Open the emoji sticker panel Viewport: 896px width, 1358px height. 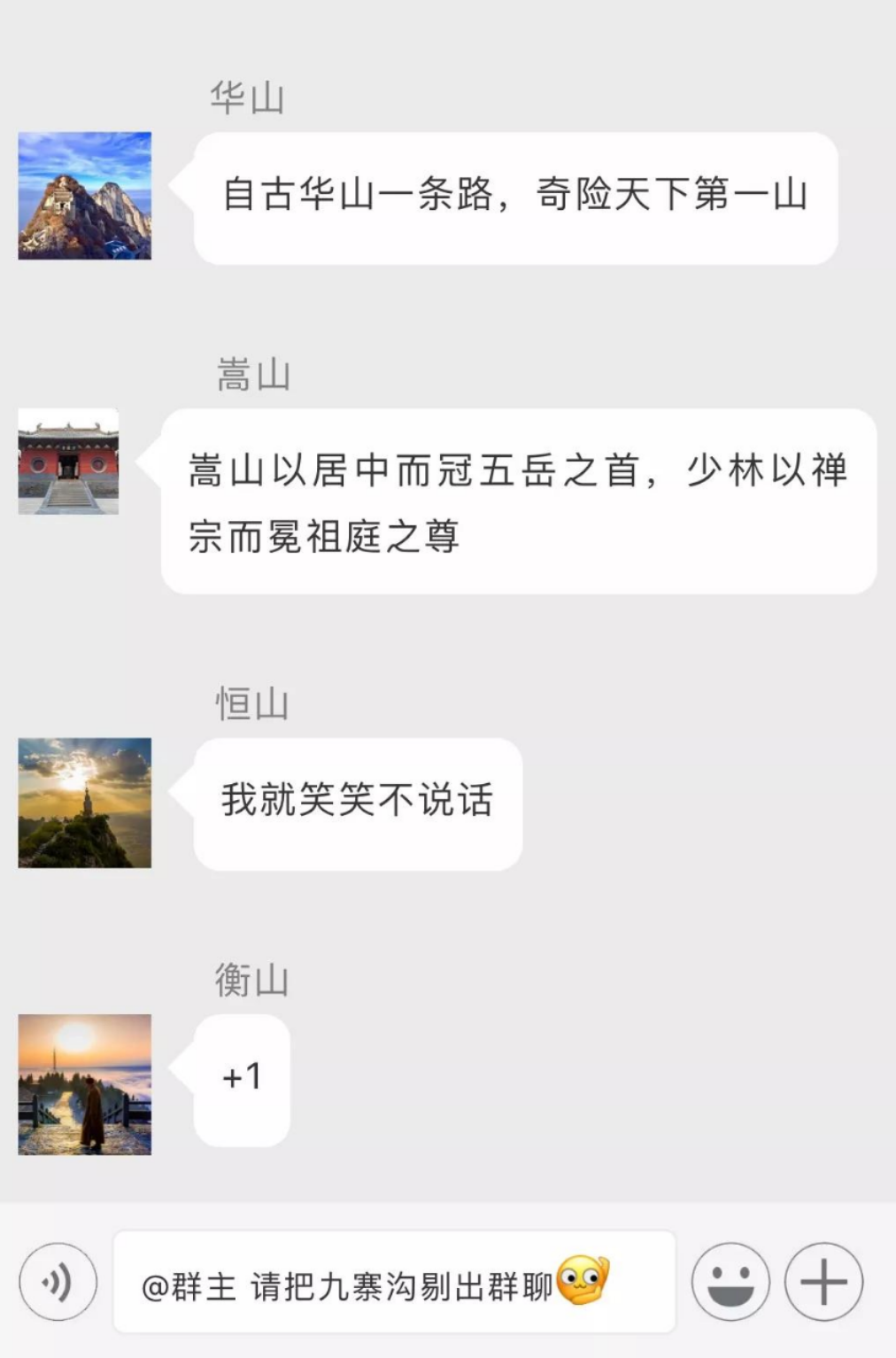(x=730, y=1282)
